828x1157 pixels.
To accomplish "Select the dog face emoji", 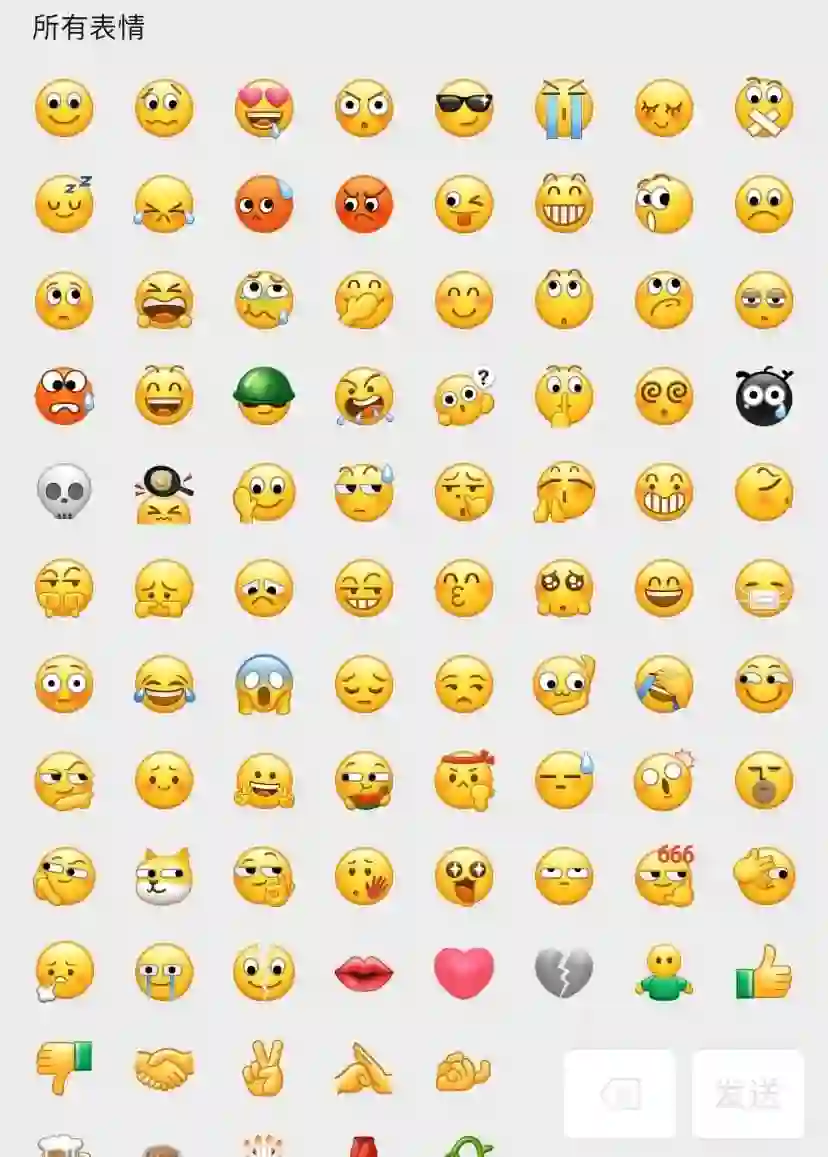I will [164, 876].
